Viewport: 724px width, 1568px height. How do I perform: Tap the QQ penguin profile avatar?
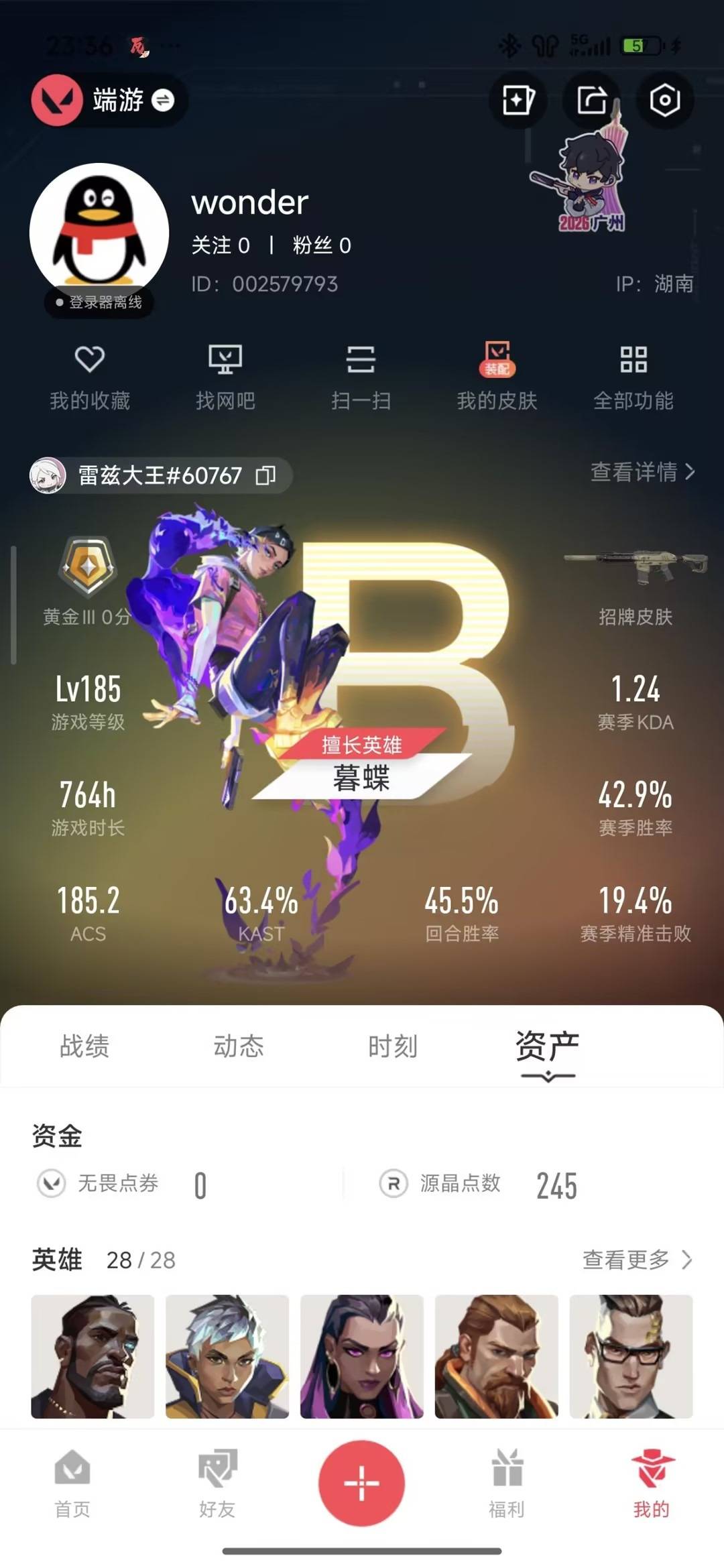[x=99, y=232]
